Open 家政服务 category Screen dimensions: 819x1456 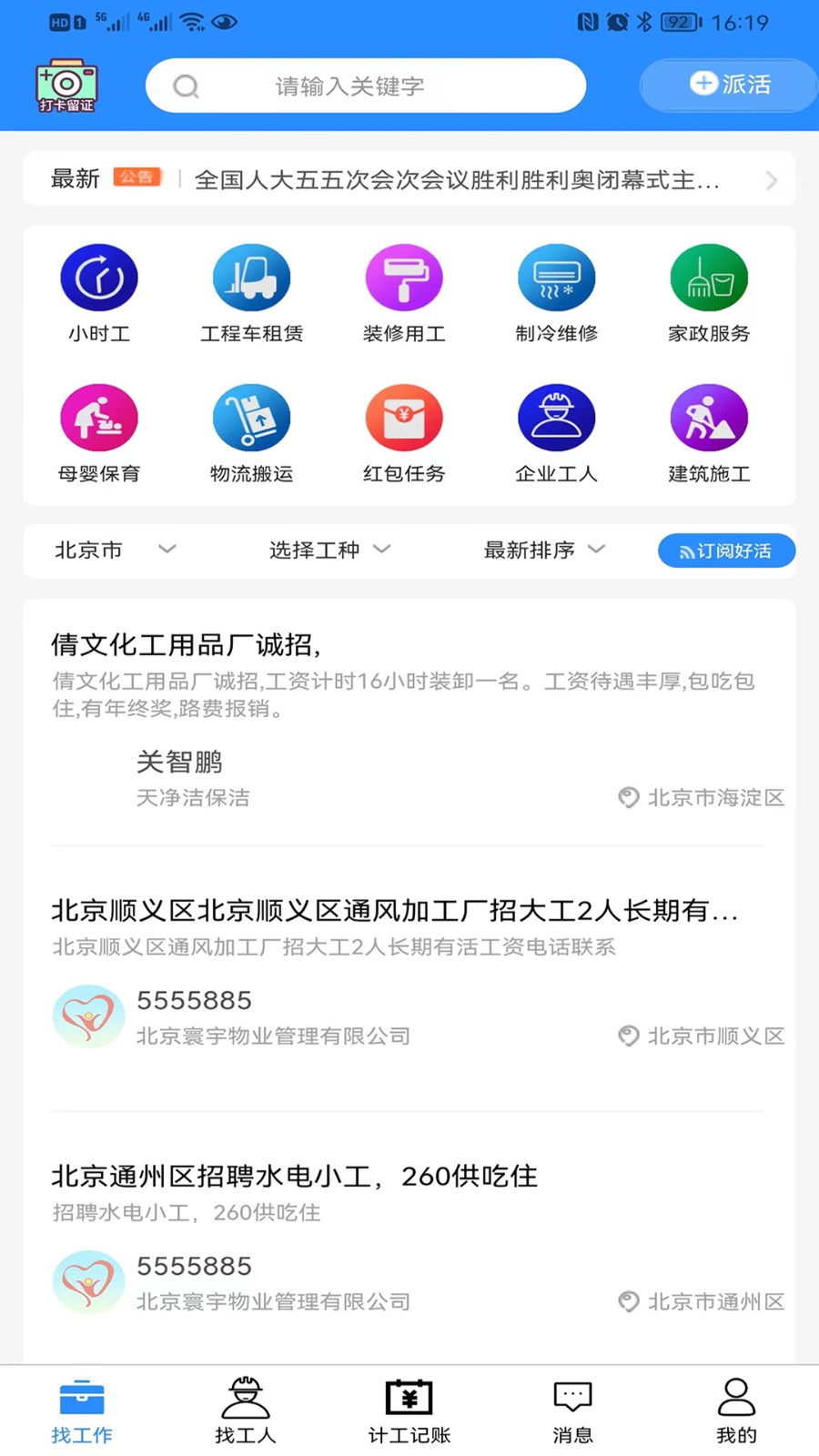(x=709, y=293)
